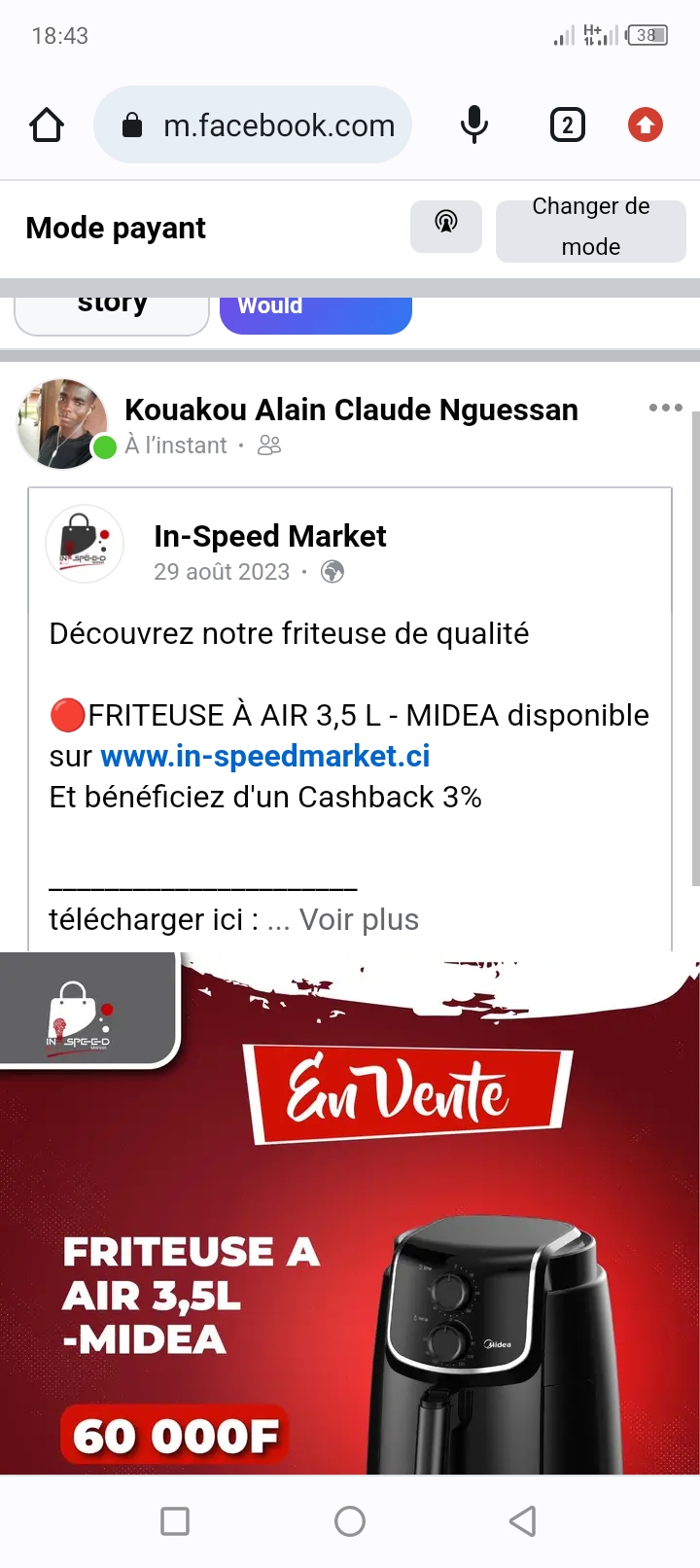This screenshot has width=700, height=1568.
Task: Visit the In-Speed Market page
Action: [x=269, y=536]
